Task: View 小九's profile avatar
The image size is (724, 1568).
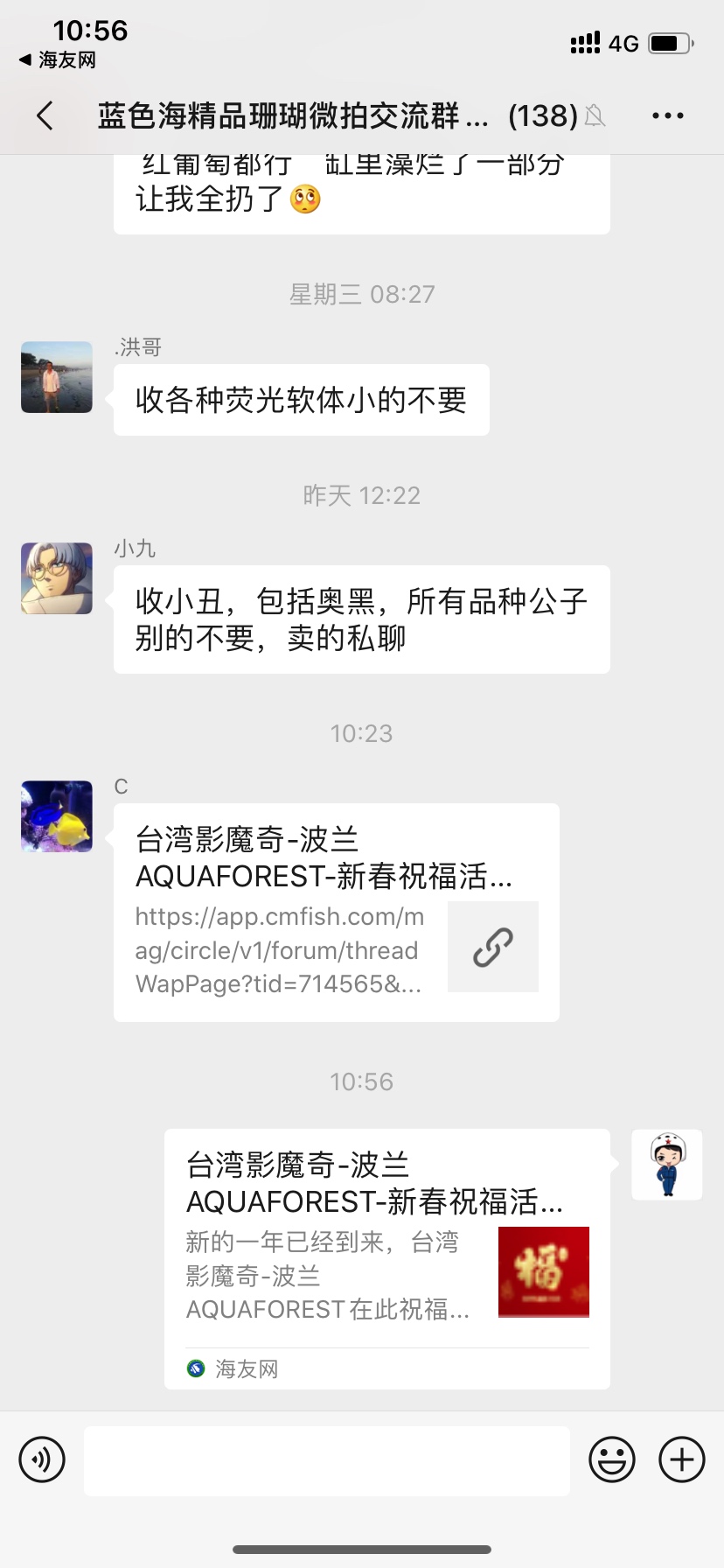Action: (57, 578)
